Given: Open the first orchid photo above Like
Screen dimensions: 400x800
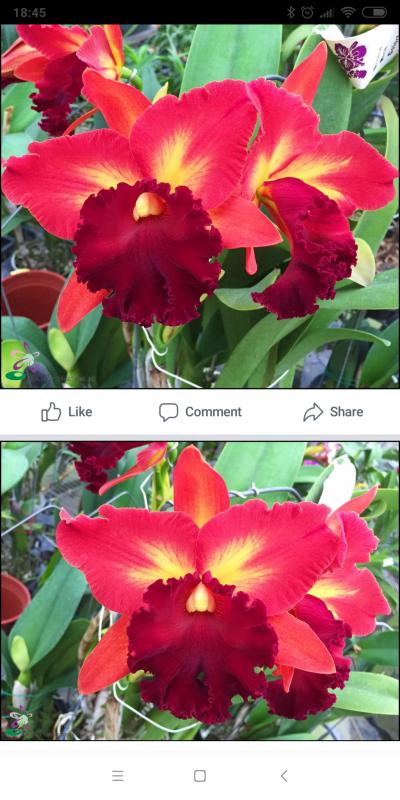Looking at the screenshot, I should 200,206.
